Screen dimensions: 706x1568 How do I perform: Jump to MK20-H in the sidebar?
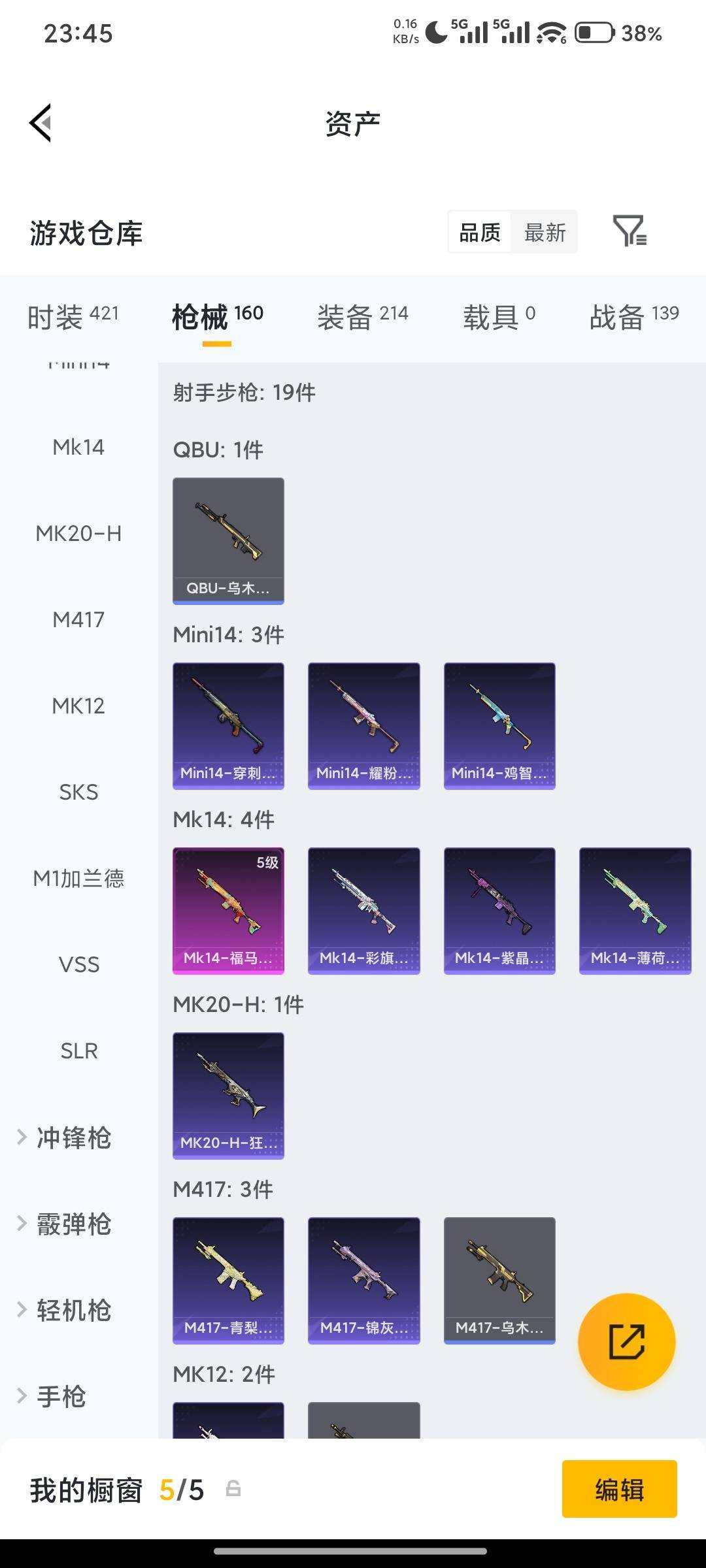(78, 533)
